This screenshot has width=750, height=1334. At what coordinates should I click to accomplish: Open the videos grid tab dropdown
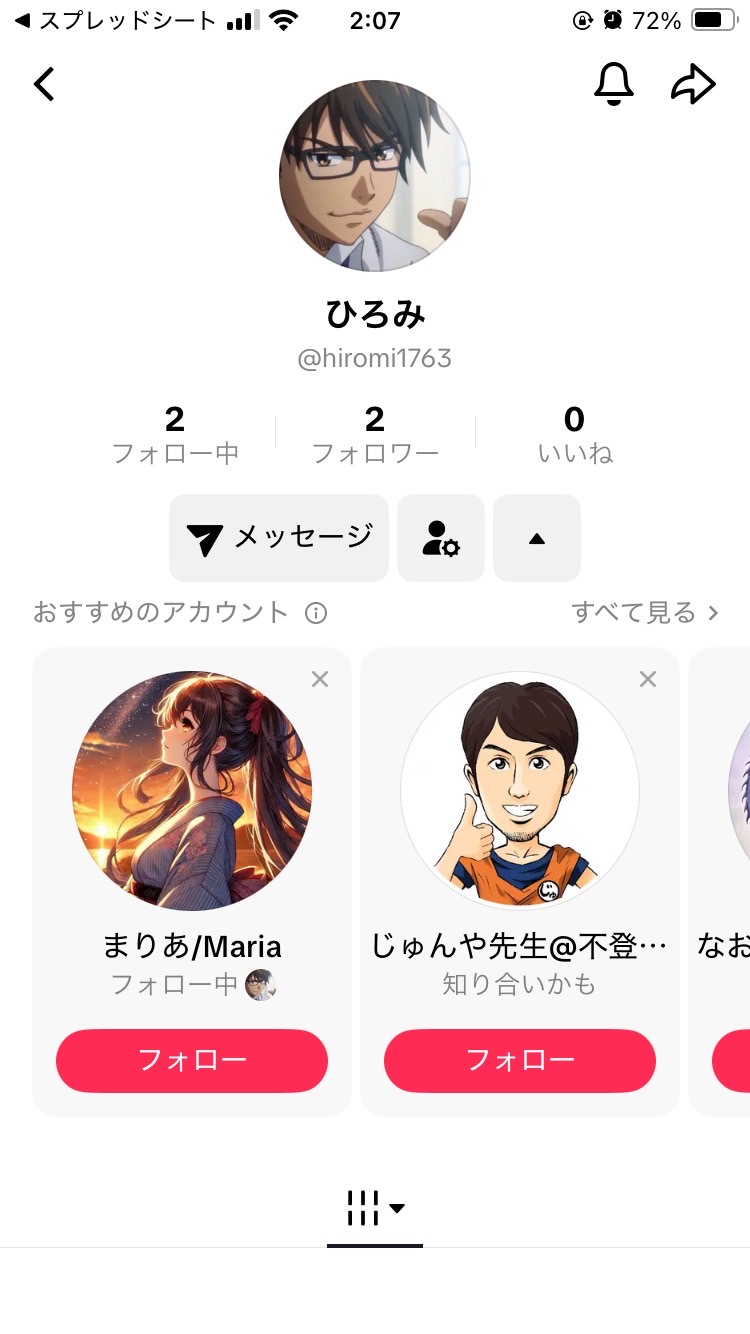click(375, 1208)
